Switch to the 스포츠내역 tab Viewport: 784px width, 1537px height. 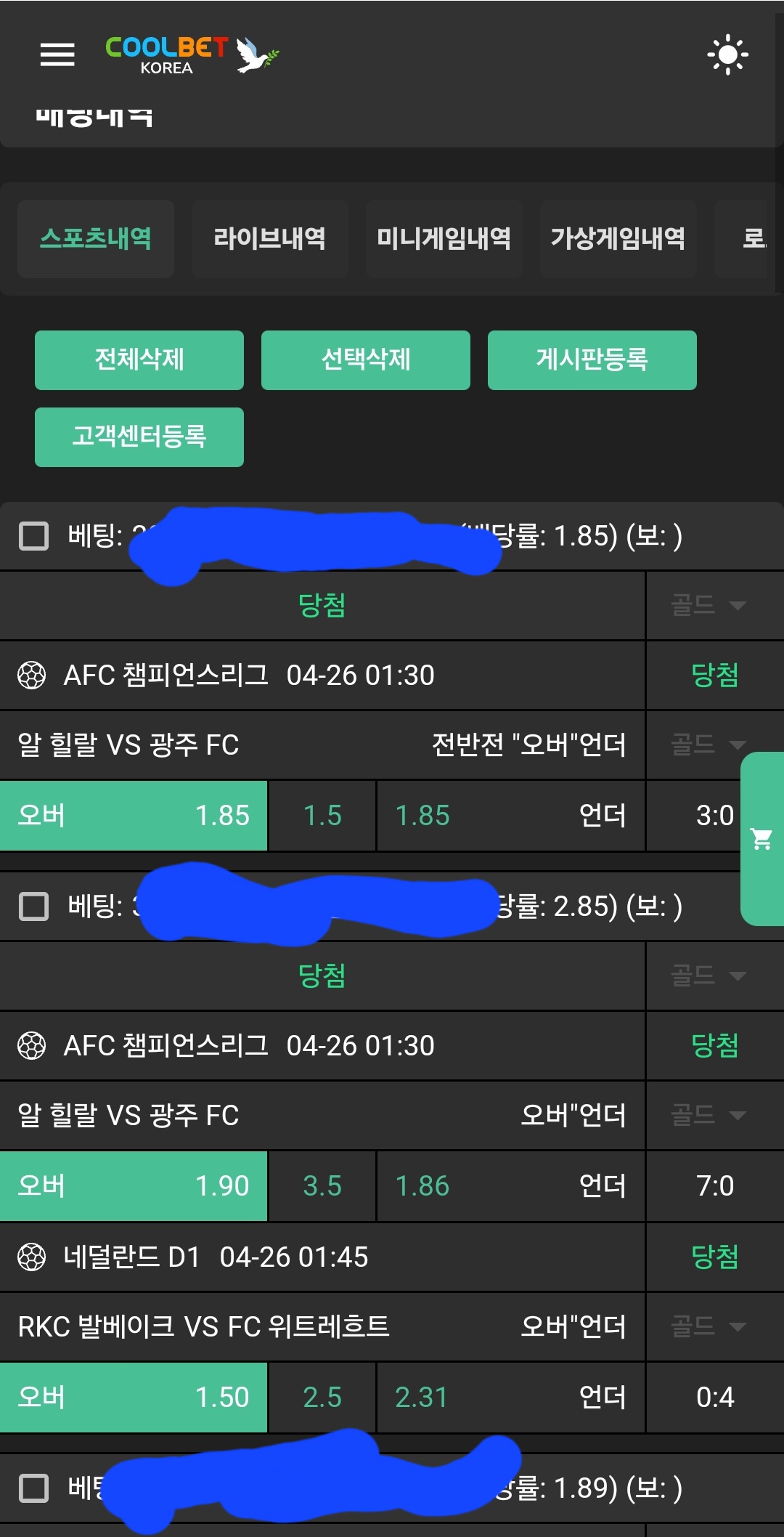pos(96,238)
